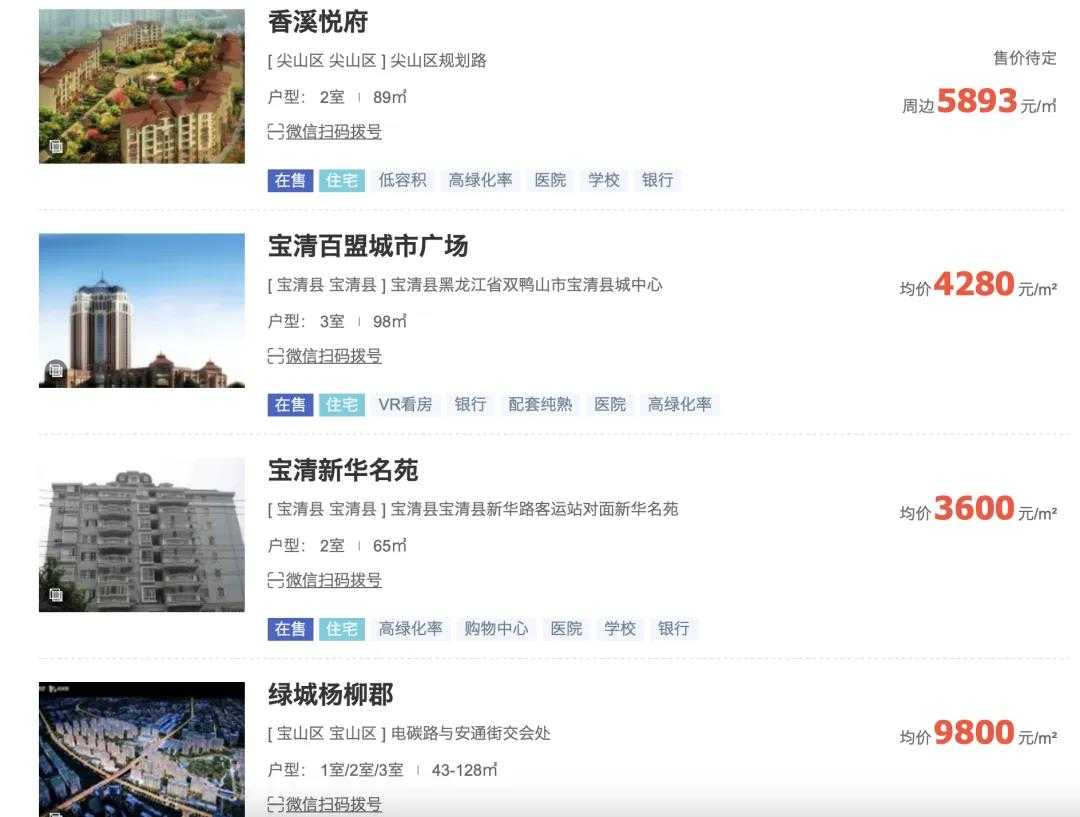View the 宝清百盟城市广场 tower photo
This screenshot has width=1080, height=817.
[142, 310]
